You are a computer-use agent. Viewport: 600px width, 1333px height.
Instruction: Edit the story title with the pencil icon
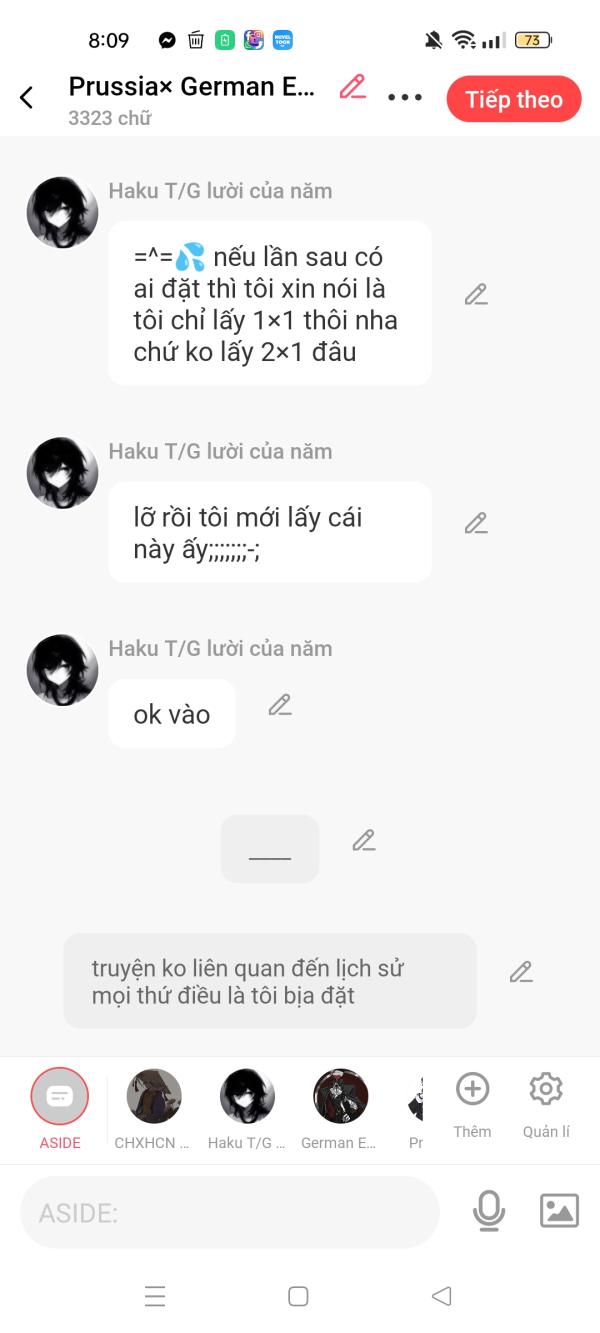pyautogui.click(x=352, y=87)
